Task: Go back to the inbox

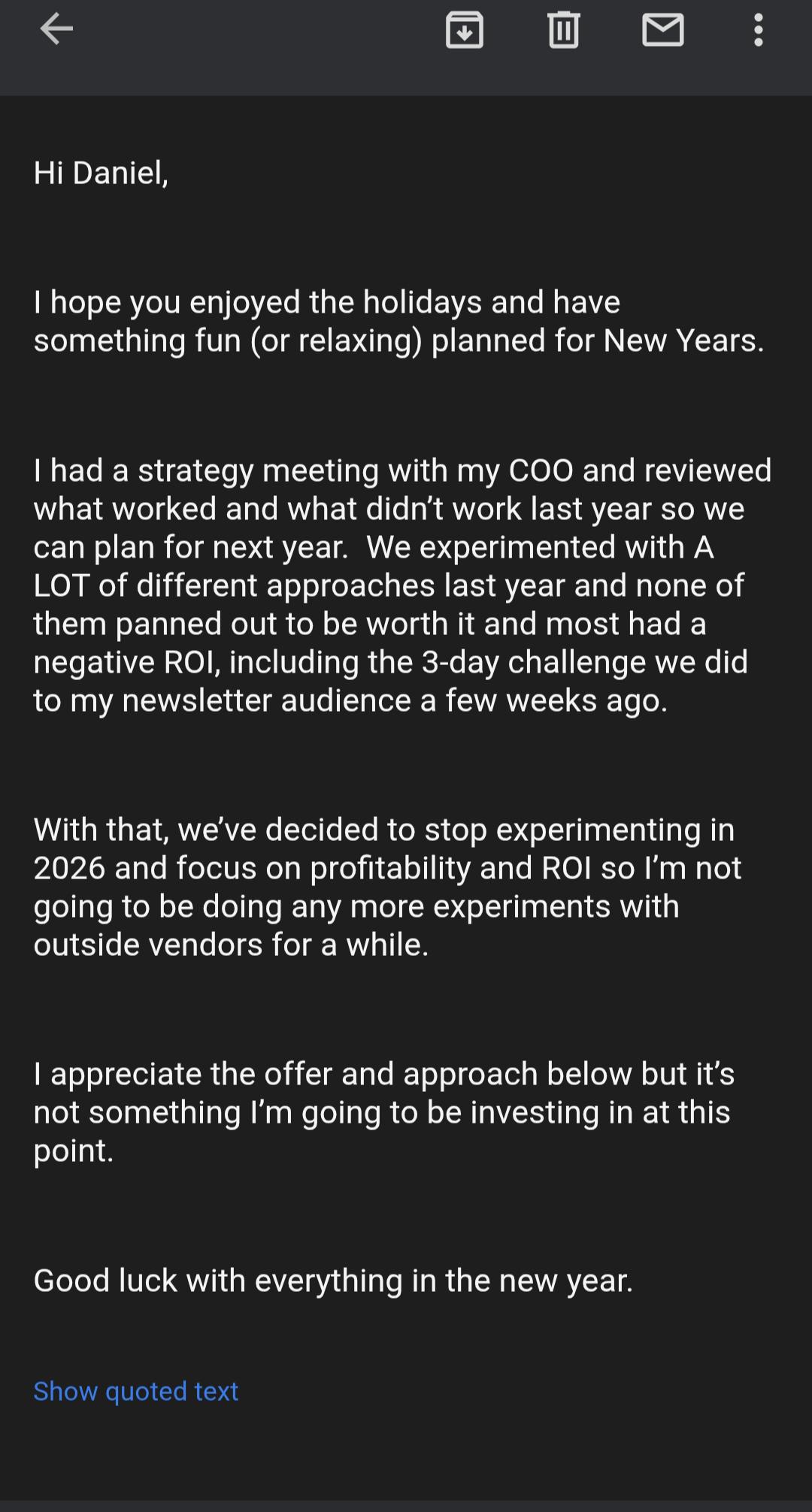Action: click(x=56, y=30)
